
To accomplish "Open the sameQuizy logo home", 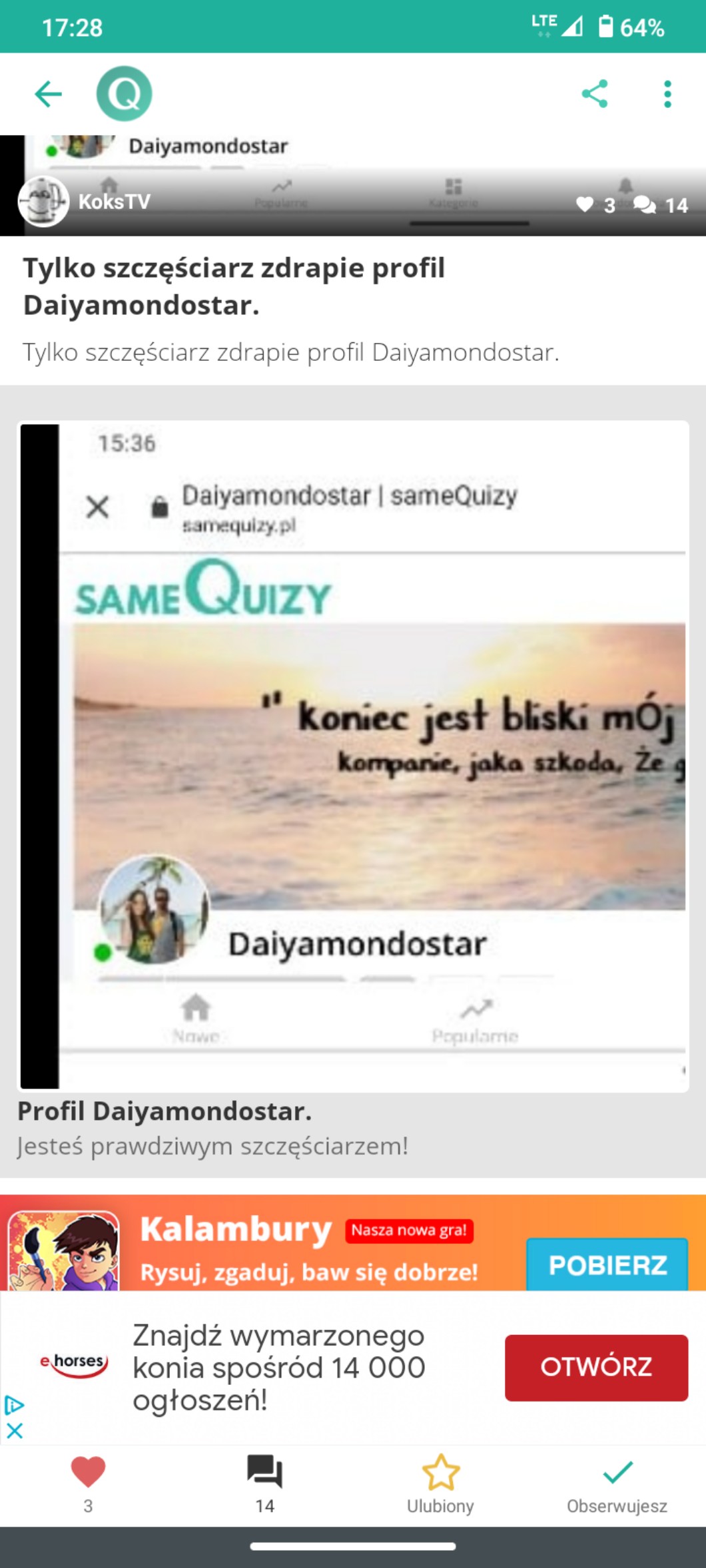I will tap(124, 94).
